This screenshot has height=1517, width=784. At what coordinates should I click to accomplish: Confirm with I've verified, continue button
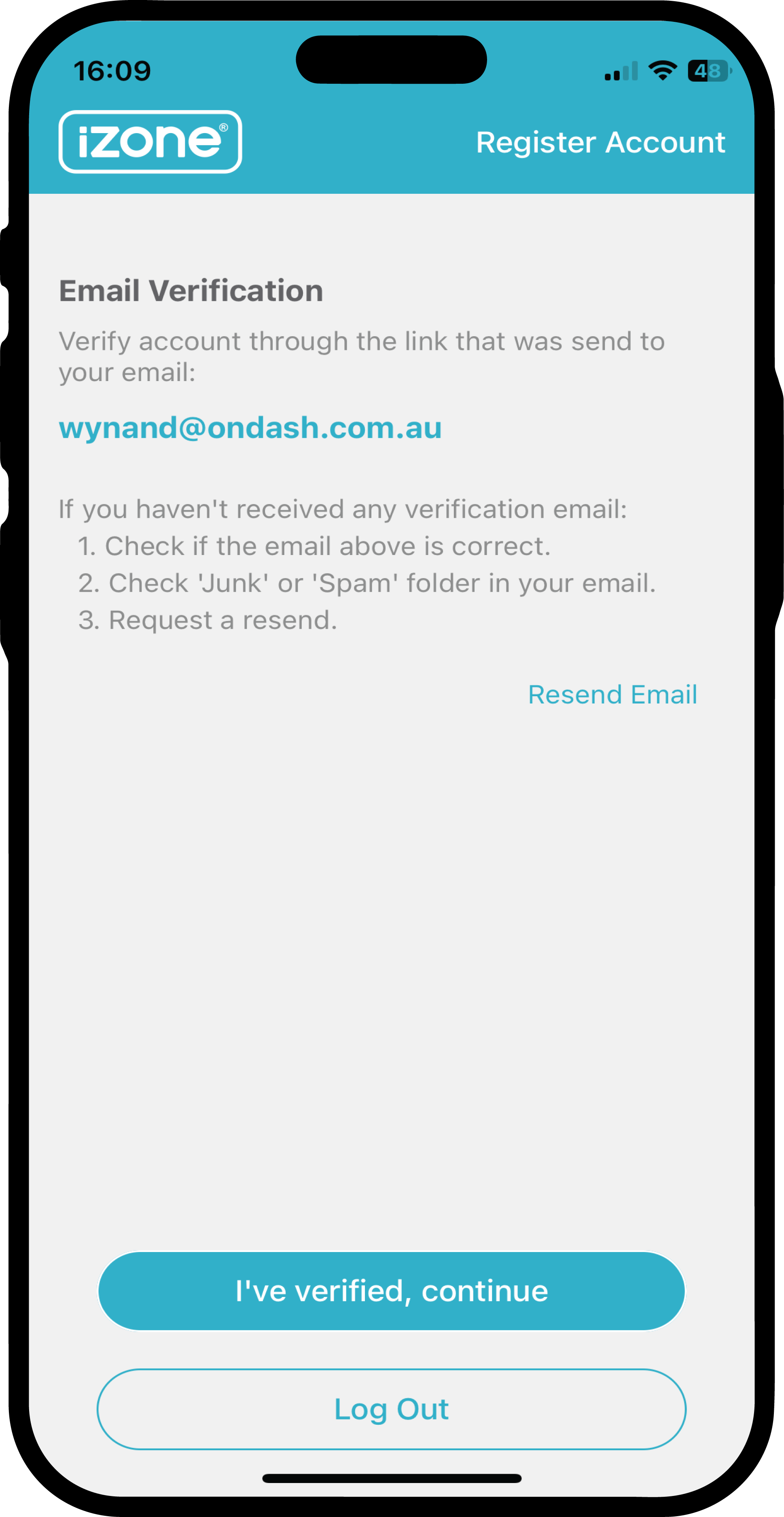click(x=392, y=1291)
